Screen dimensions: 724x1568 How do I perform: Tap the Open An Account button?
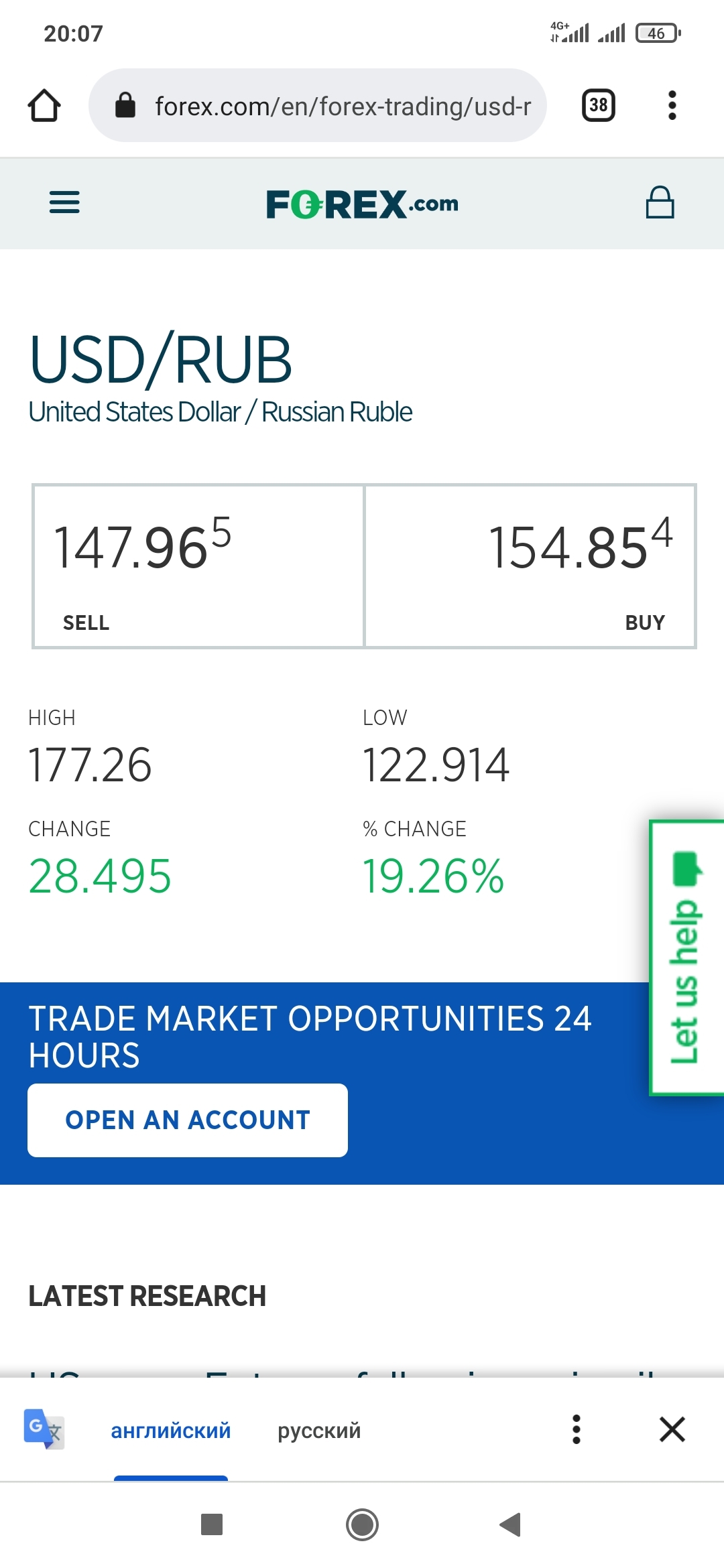click(x=188, y=1120)
